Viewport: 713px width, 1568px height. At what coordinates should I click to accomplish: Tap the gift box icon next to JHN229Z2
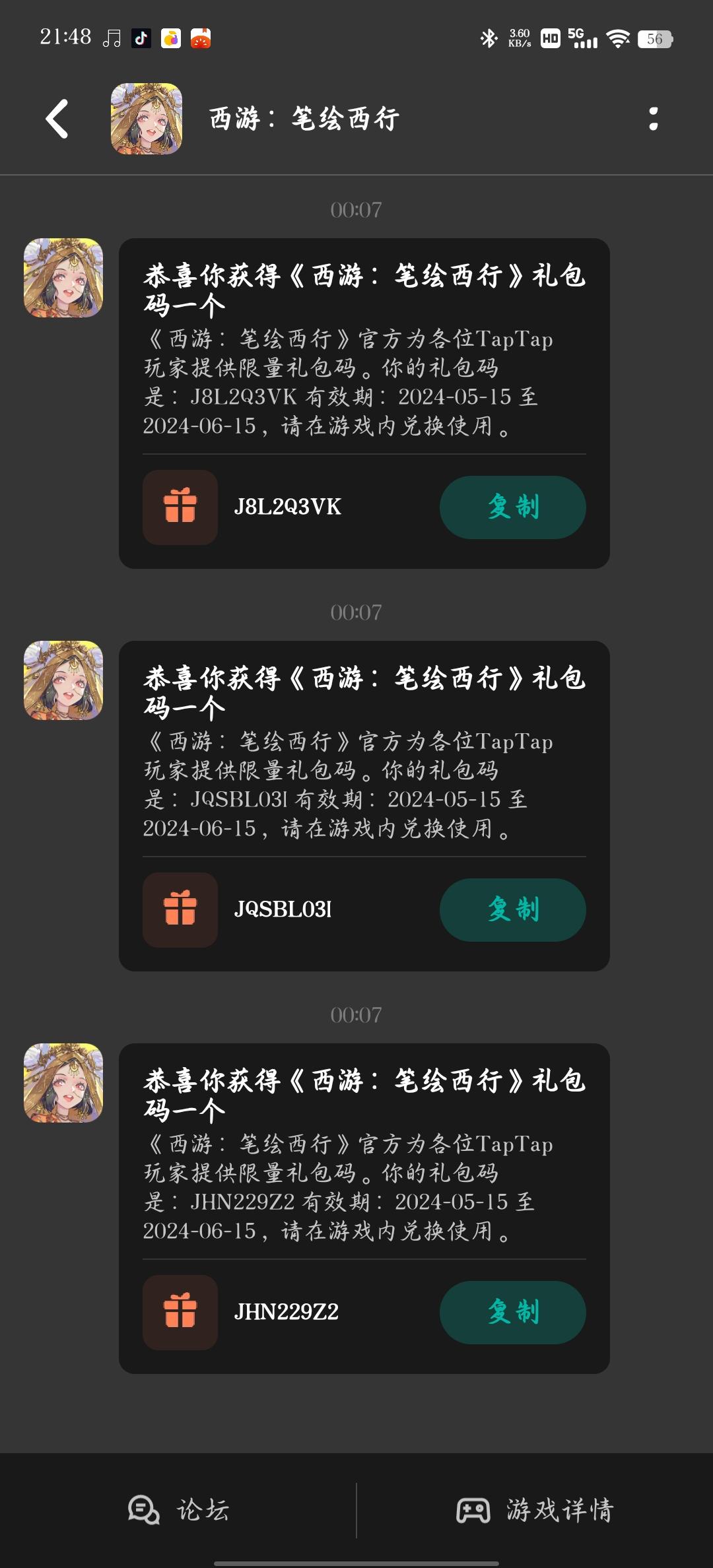[x=180, y=1313]
